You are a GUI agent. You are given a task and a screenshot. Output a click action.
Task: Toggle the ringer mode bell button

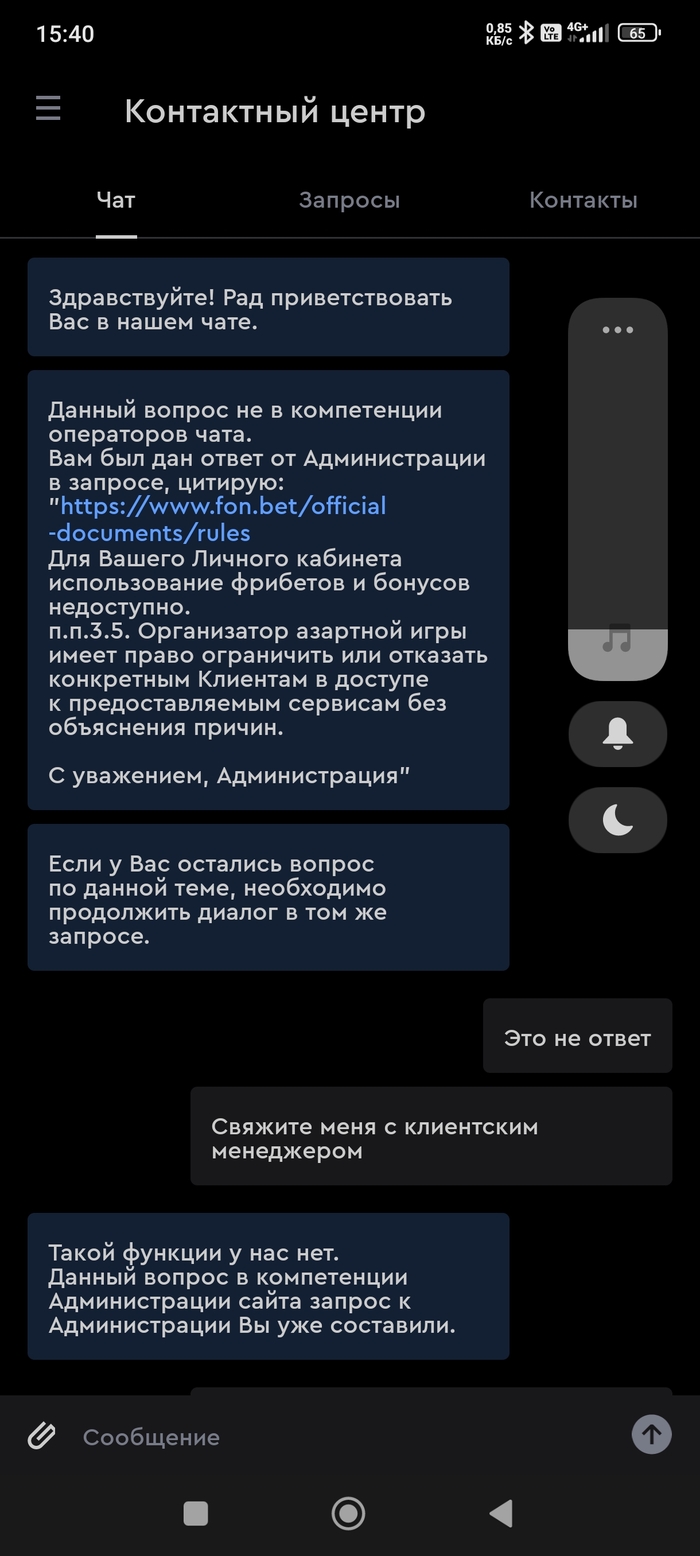617,735
